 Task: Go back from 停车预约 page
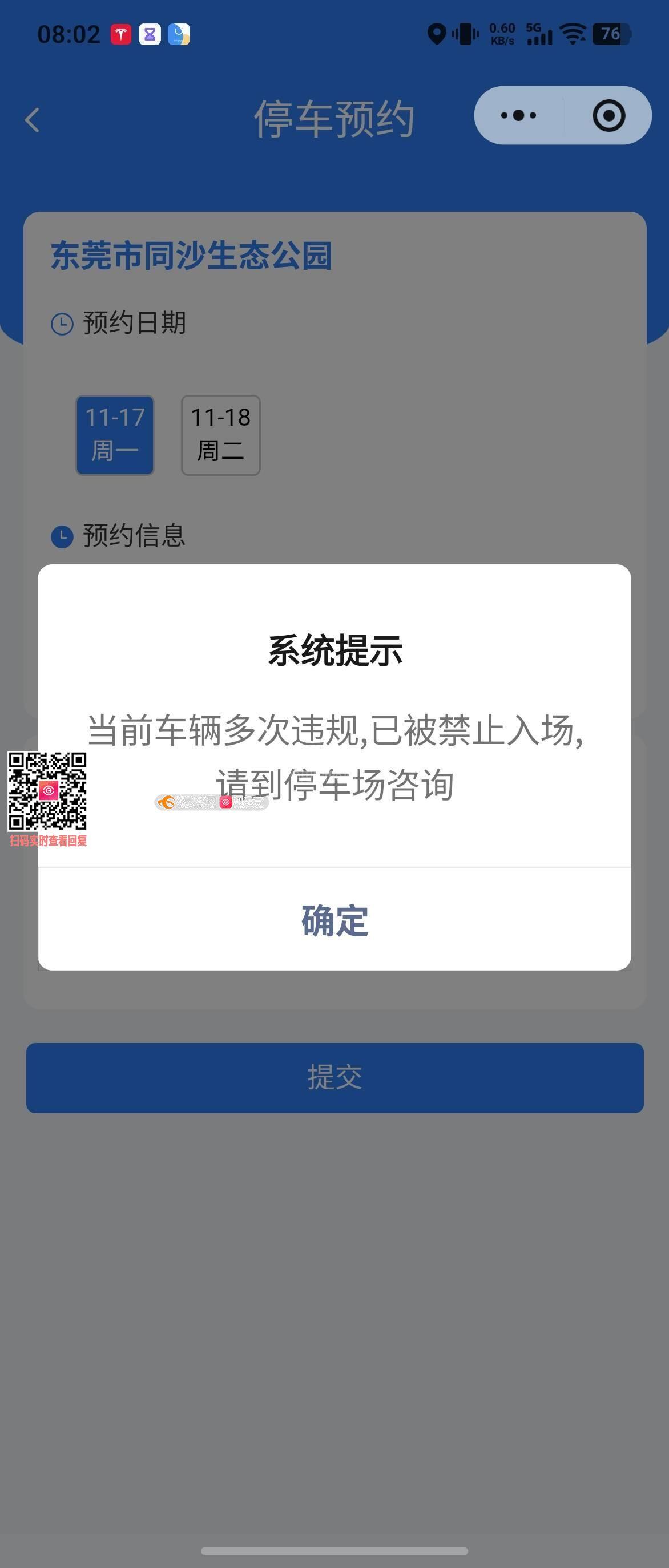tap(33, 119)
